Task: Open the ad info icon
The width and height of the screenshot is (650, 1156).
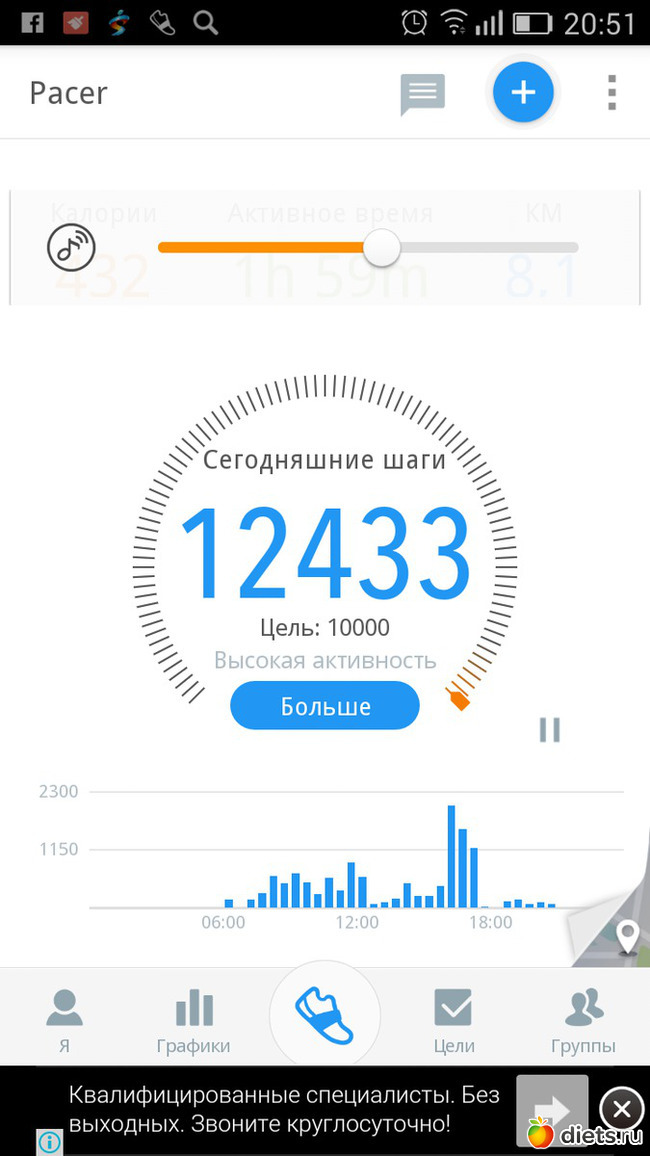Action: coord(49,1141)
